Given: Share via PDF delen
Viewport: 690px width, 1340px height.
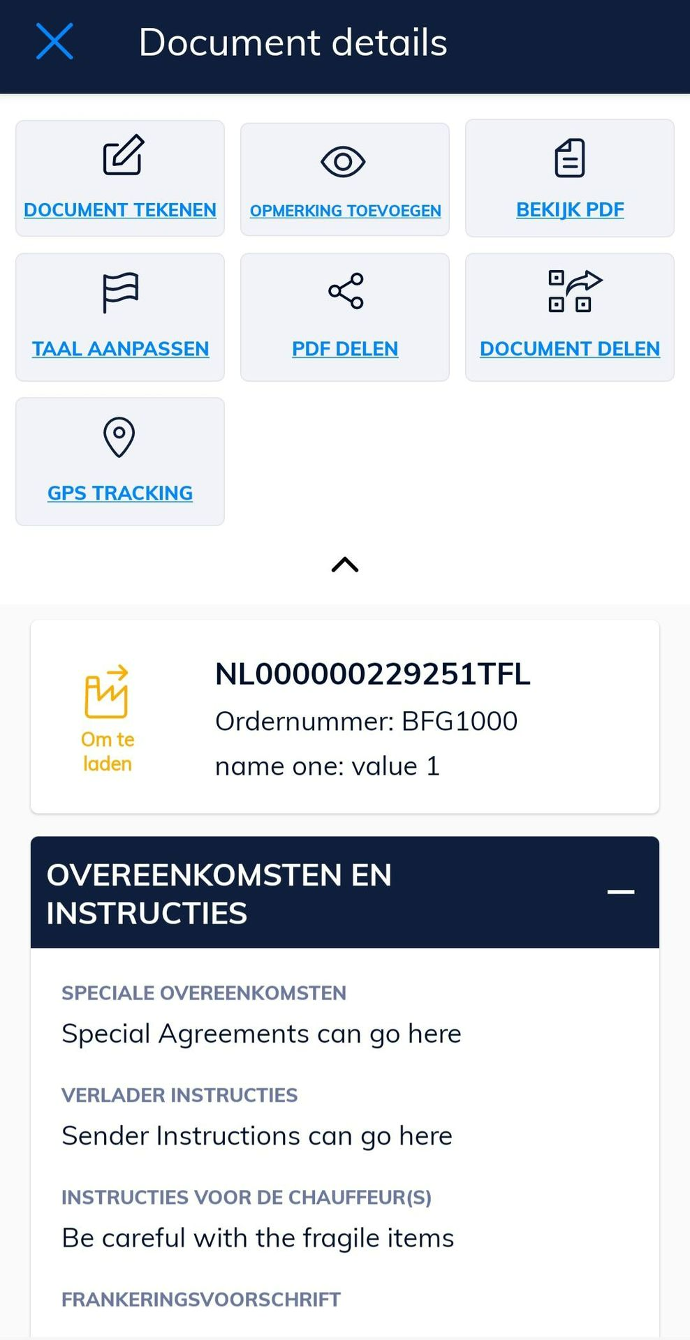Looking at the screenshot, I should (x=345, y=317).
